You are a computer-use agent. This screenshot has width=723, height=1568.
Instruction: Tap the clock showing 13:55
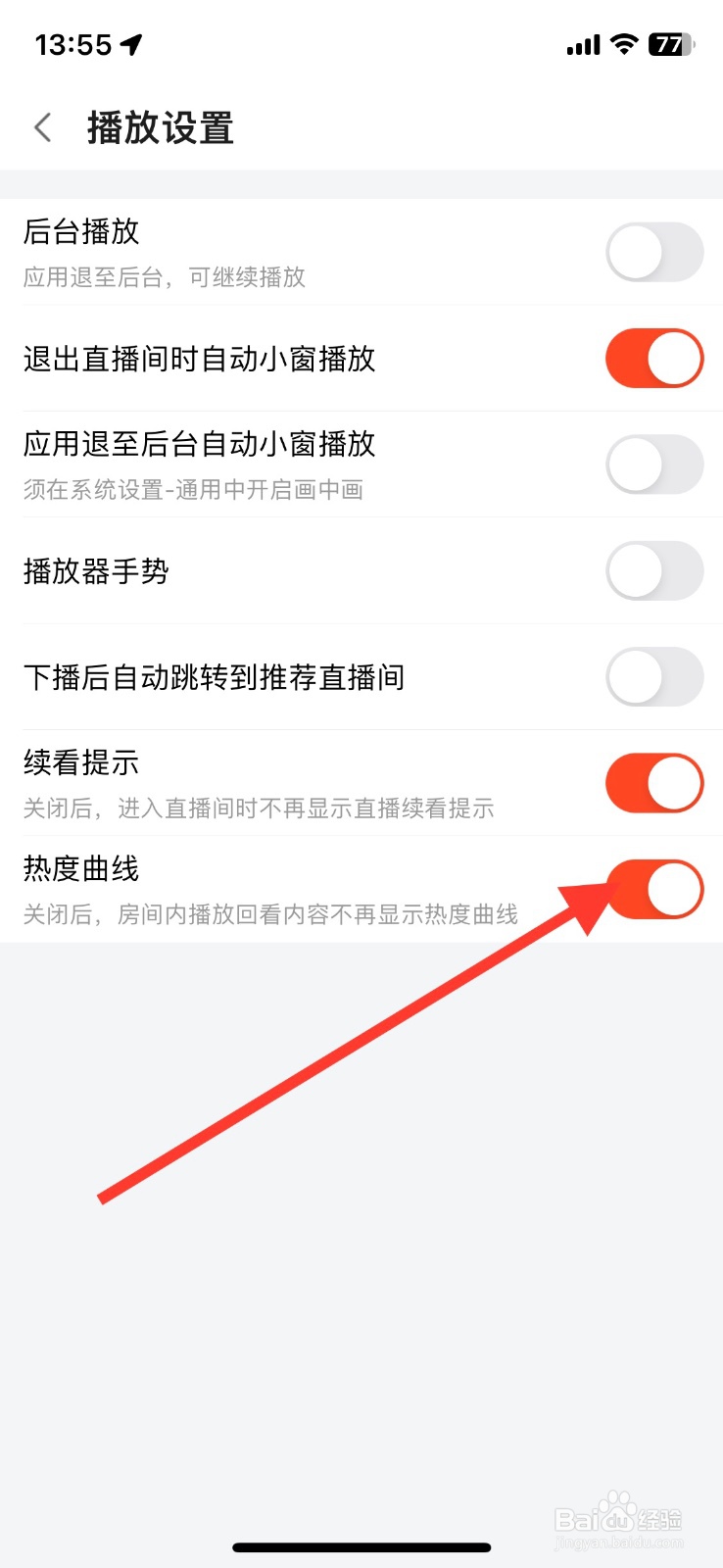click(73, 43)
